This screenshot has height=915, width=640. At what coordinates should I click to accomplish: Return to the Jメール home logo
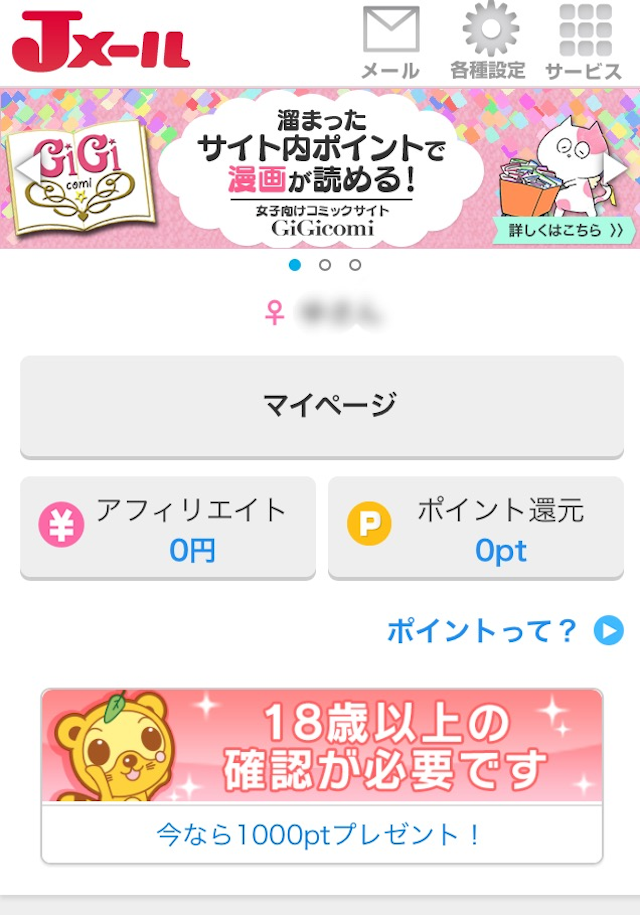tap(100, 43)
